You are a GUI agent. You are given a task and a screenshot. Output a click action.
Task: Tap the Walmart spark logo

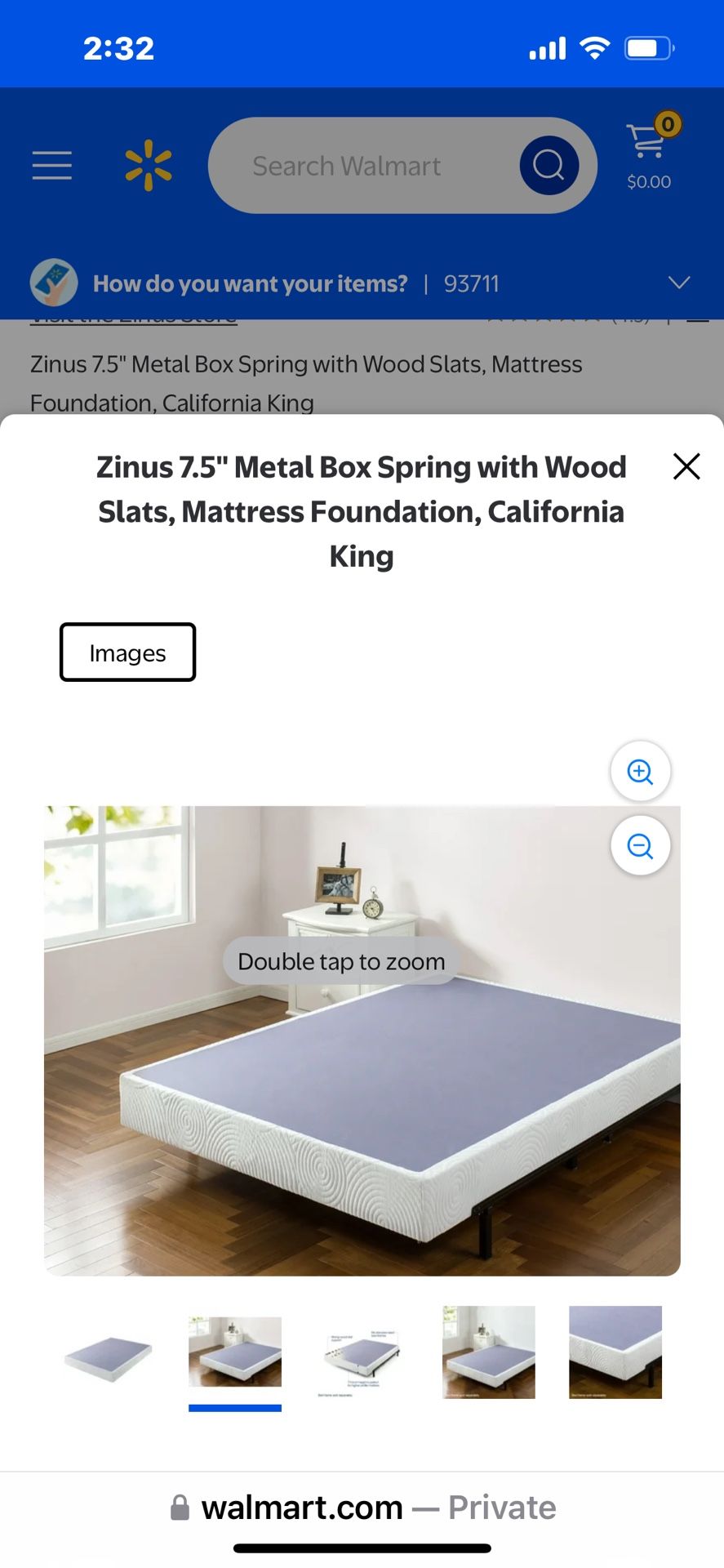pyautogui.click(x=149, y=164)
